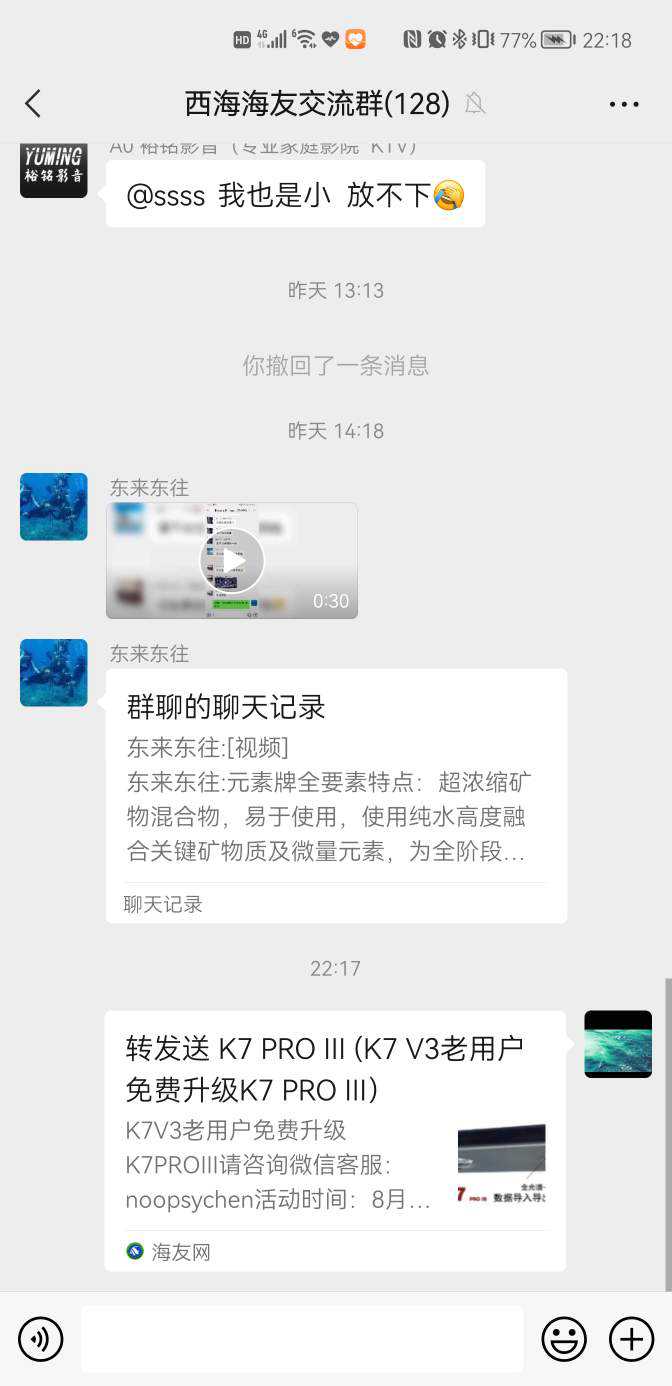This screenshot has width=672, height=1386.
Task: Open the shared K7 PRO III link card
Action: click(335, 1140)
